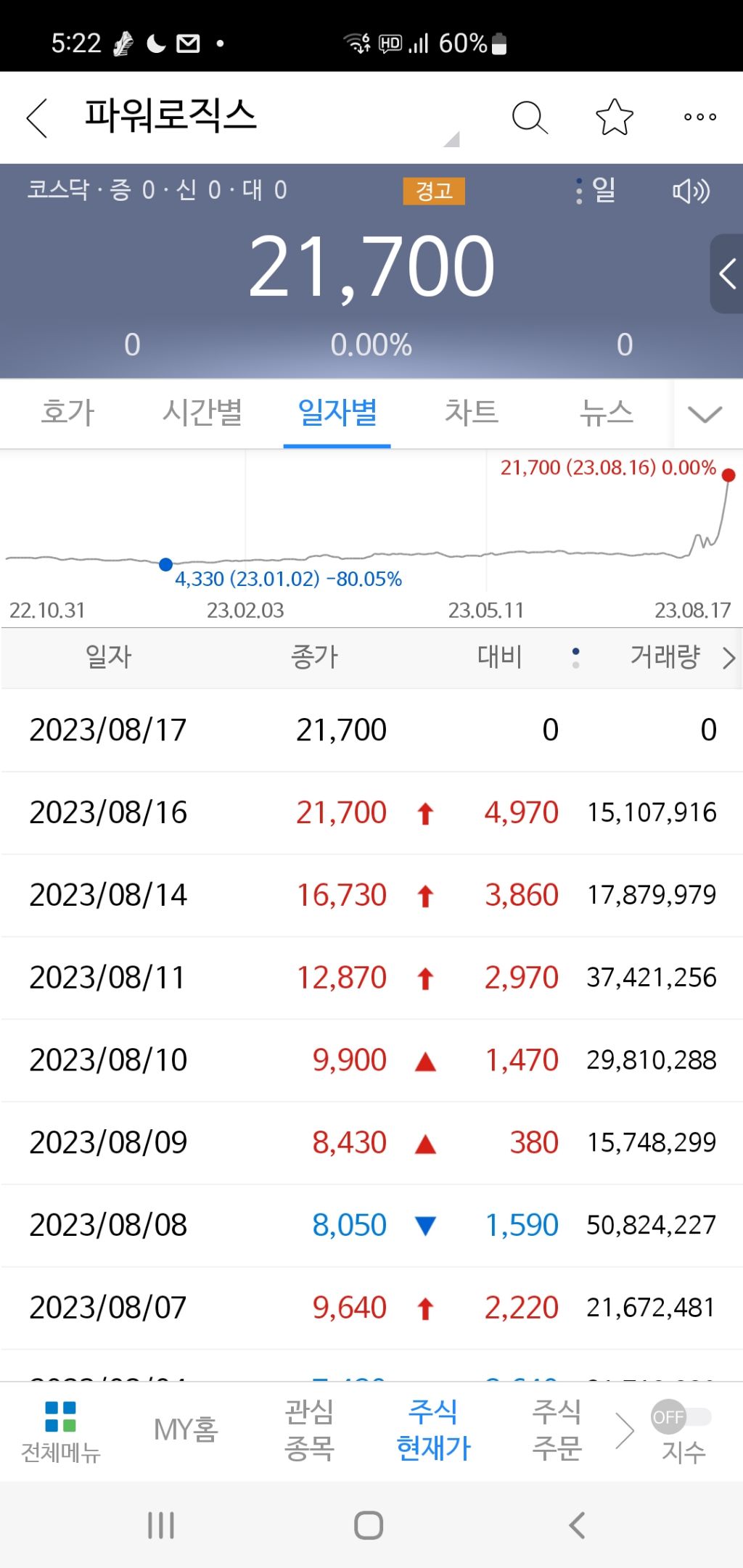
Task: Select the 일자별 tab
Action: coord(337,413)
